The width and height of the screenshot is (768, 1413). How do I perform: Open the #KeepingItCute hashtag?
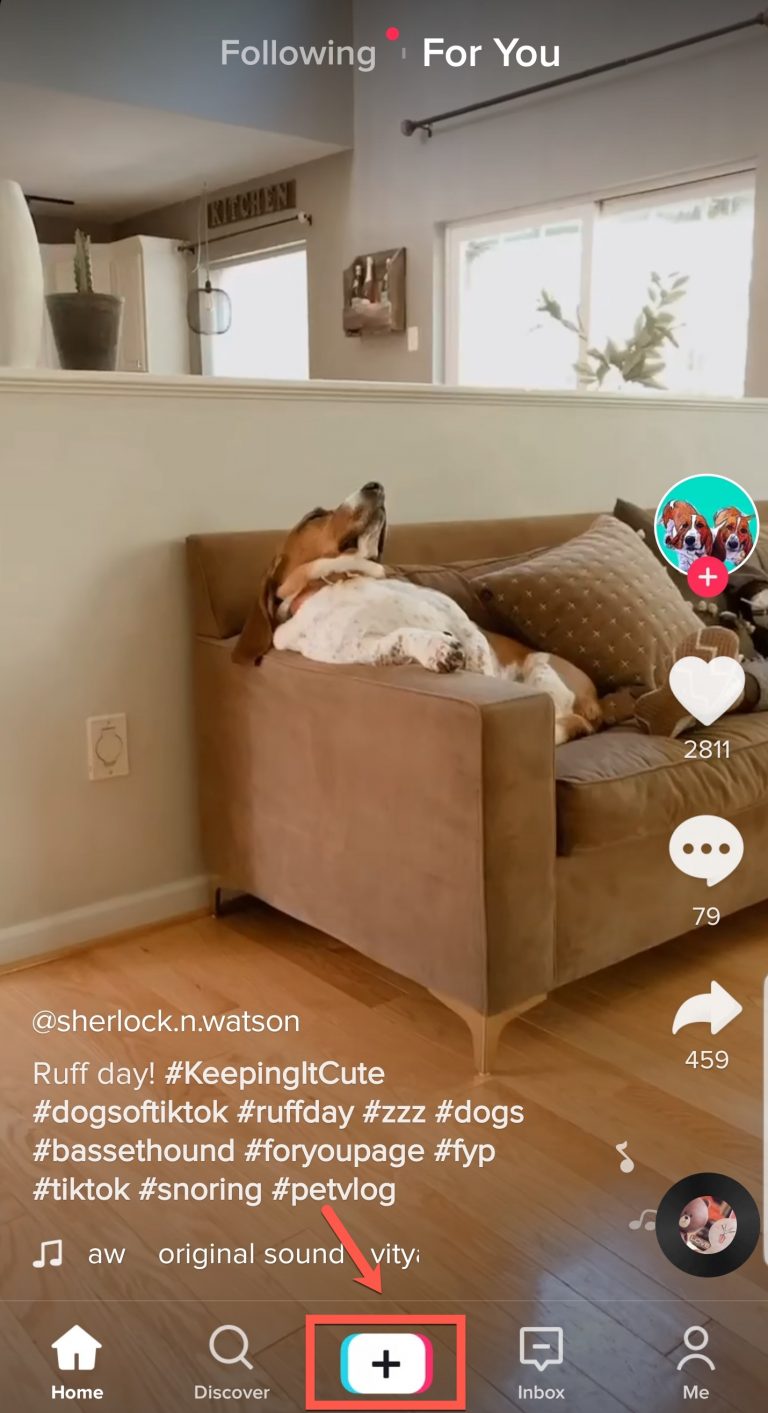275,1074
